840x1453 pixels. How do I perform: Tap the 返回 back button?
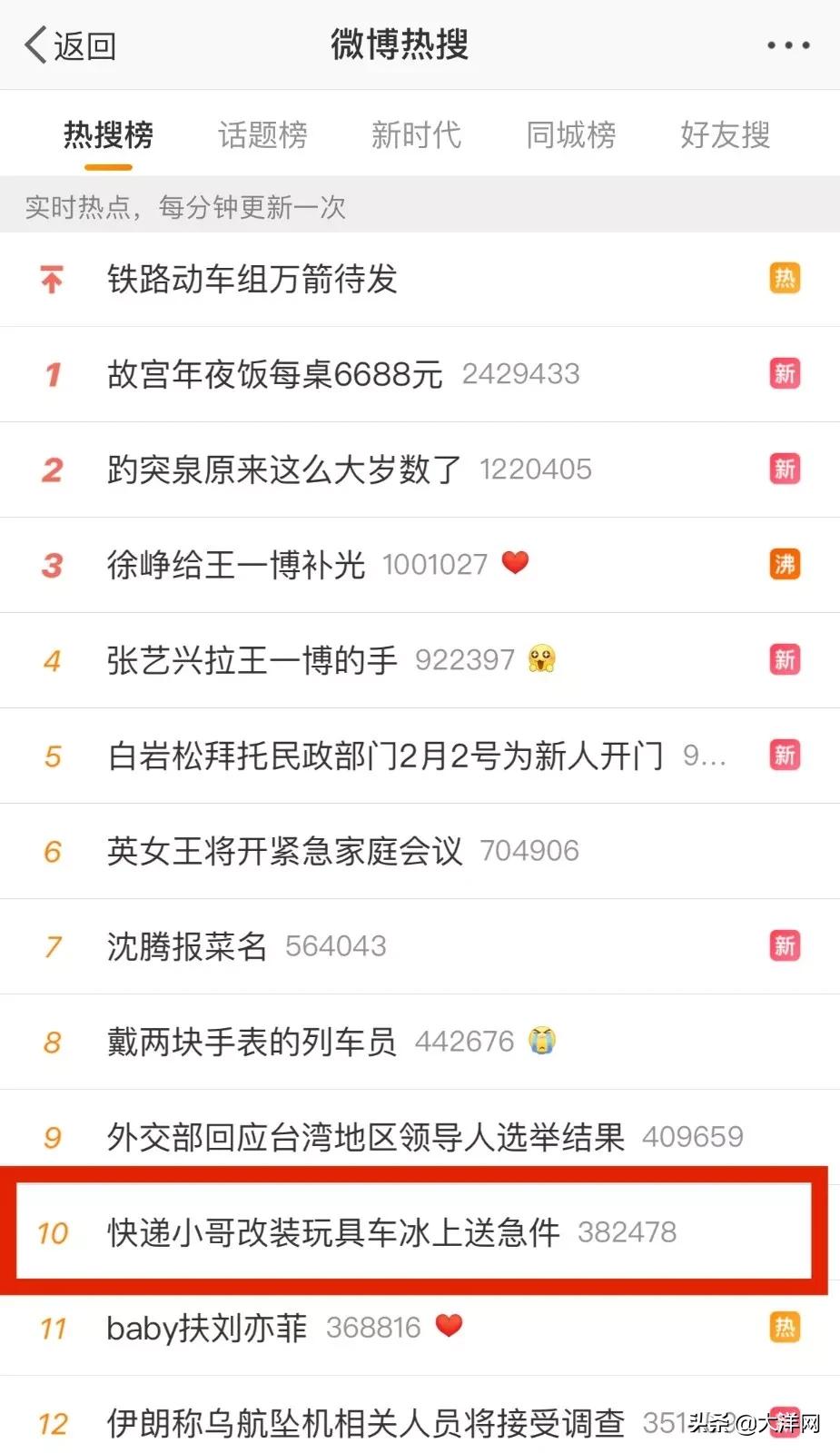pyautogui.click(x=71, y=45)
